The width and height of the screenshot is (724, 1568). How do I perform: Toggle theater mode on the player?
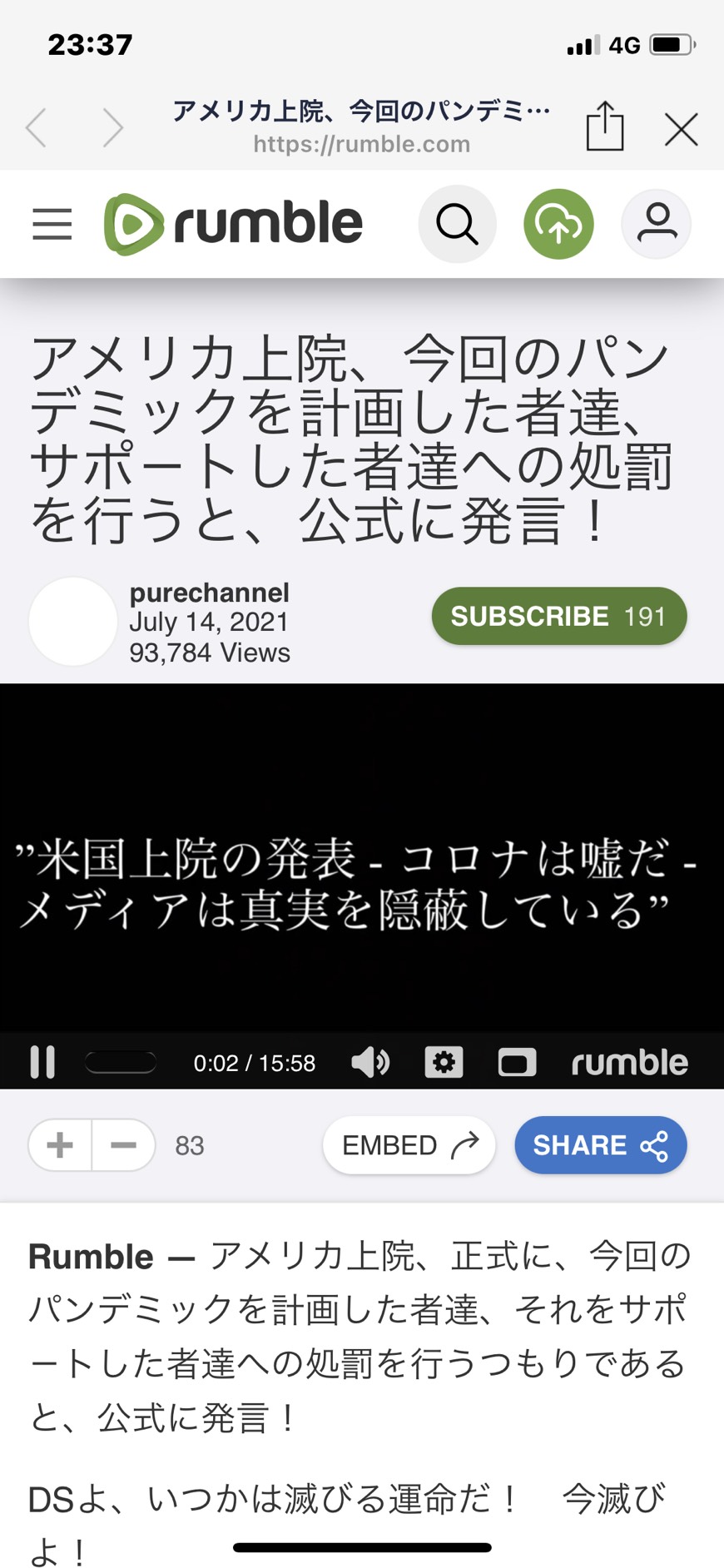click(x=517, y=1062)
